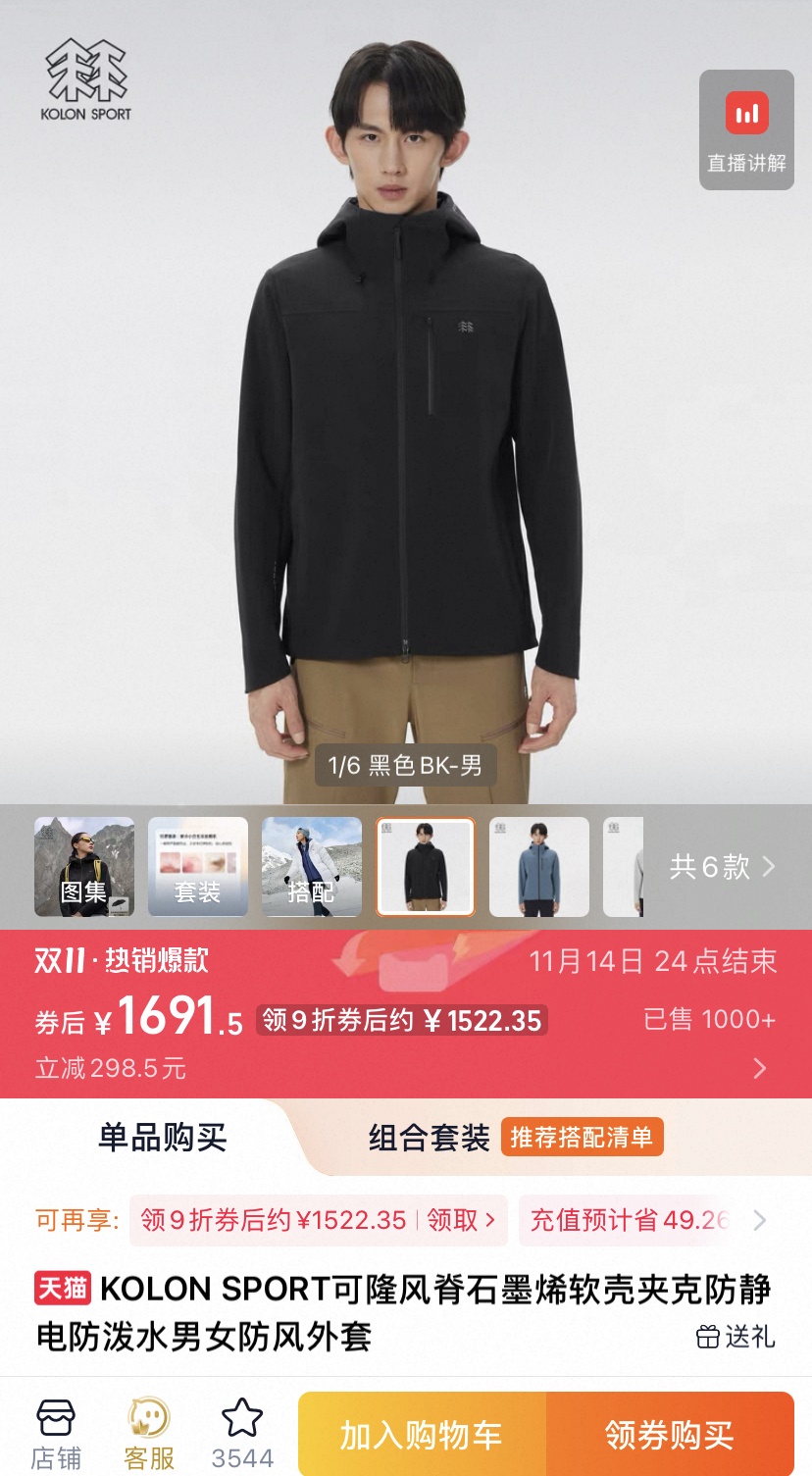Screen dimensions: 812x1476
Task: Switch to the 组合套装 tab
Action: [430, 1138]
